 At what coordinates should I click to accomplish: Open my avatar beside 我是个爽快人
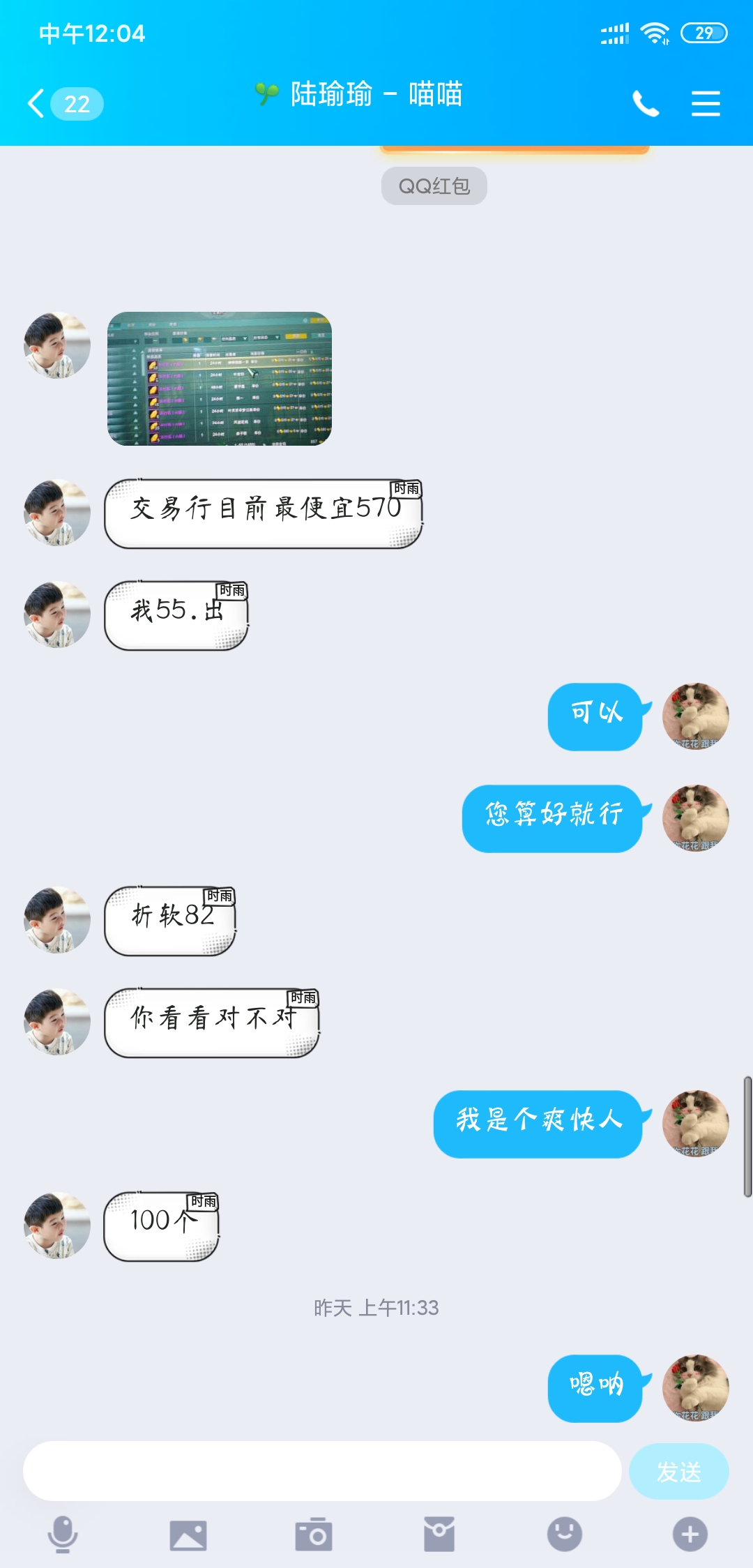(695, 1124)
